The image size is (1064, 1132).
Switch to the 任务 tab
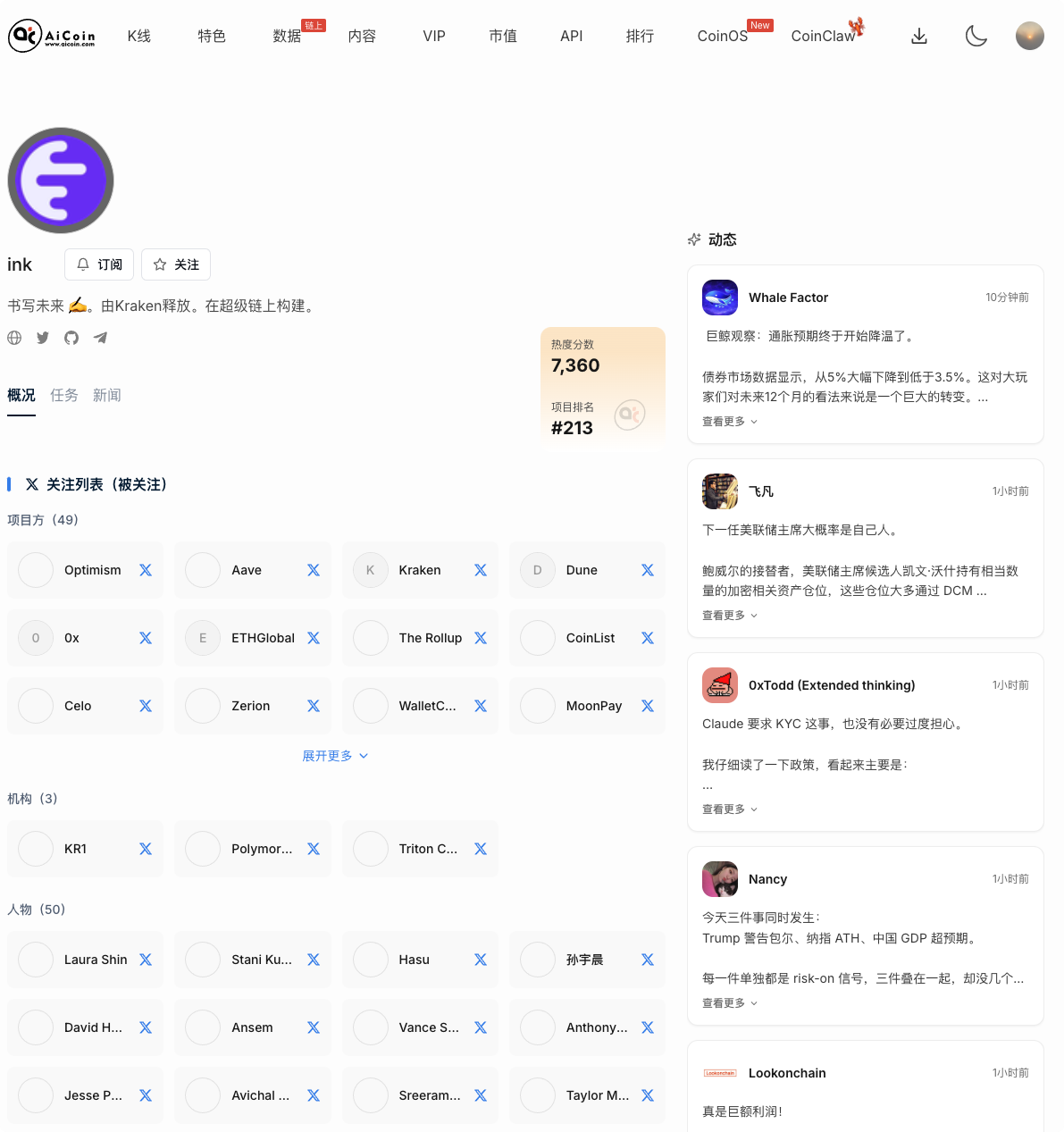[64, 395]
